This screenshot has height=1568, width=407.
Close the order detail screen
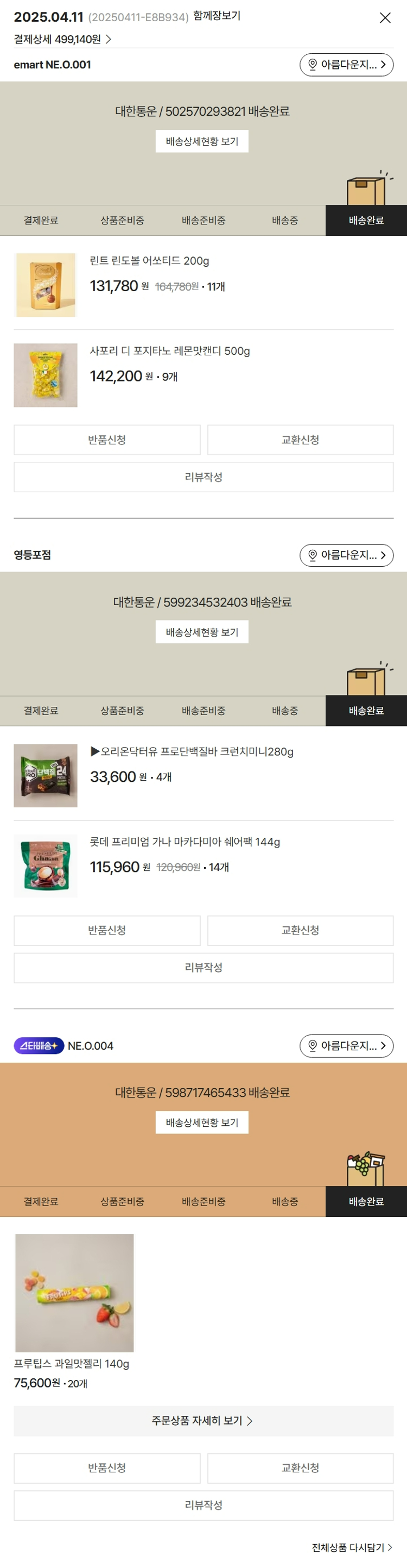tap(385, 17)
